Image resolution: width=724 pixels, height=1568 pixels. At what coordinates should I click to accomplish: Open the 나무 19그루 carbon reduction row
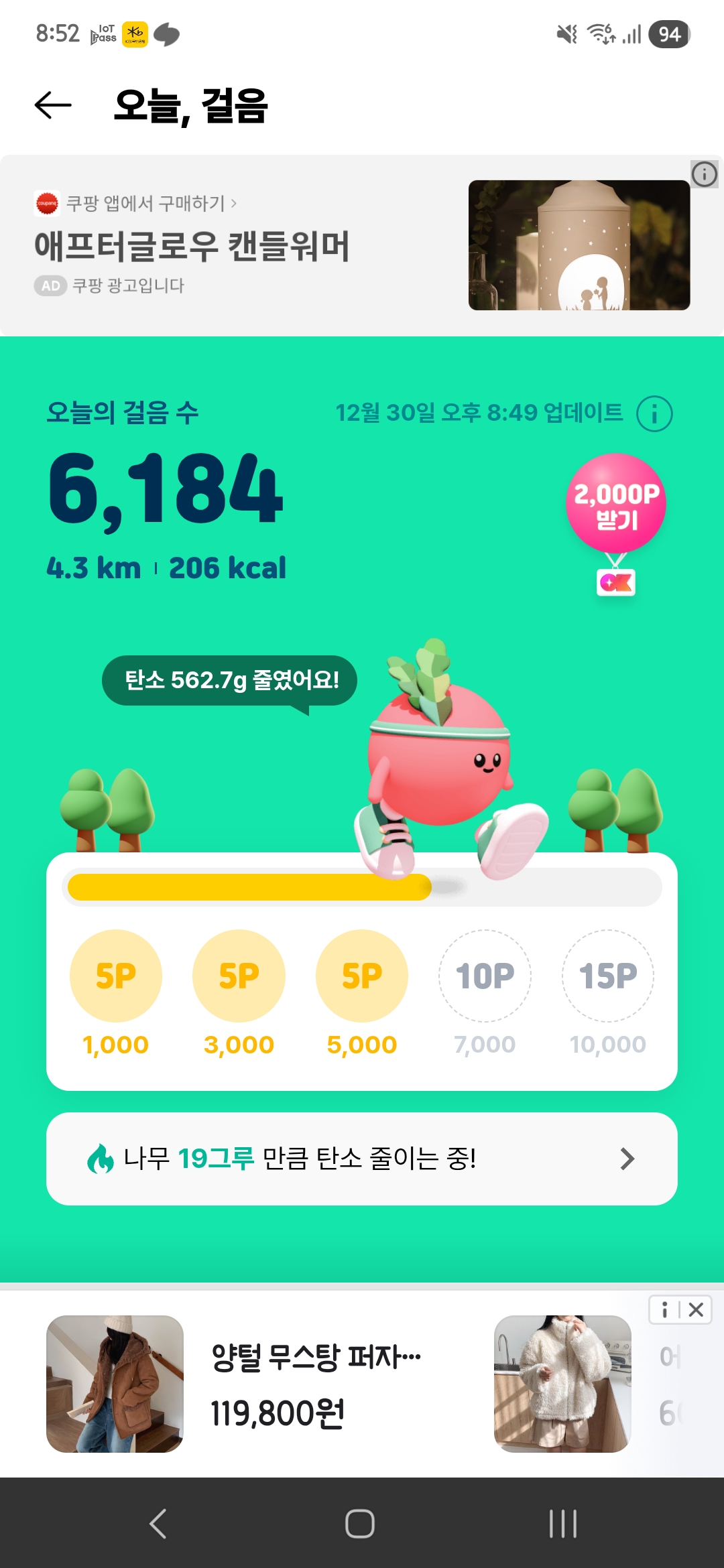click(362, 1159)
